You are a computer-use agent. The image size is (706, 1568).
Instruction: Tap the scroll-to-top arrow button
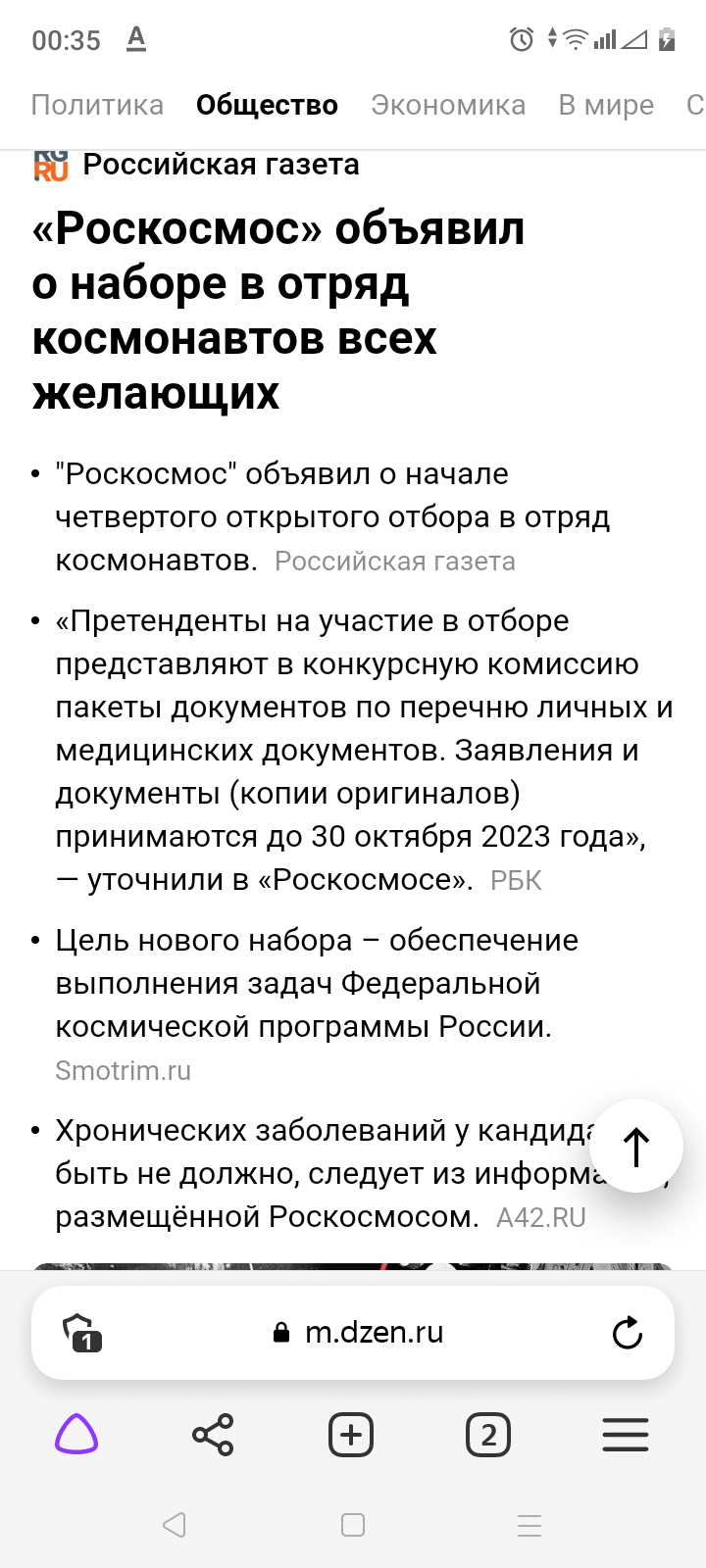[x=636, y=1146]
